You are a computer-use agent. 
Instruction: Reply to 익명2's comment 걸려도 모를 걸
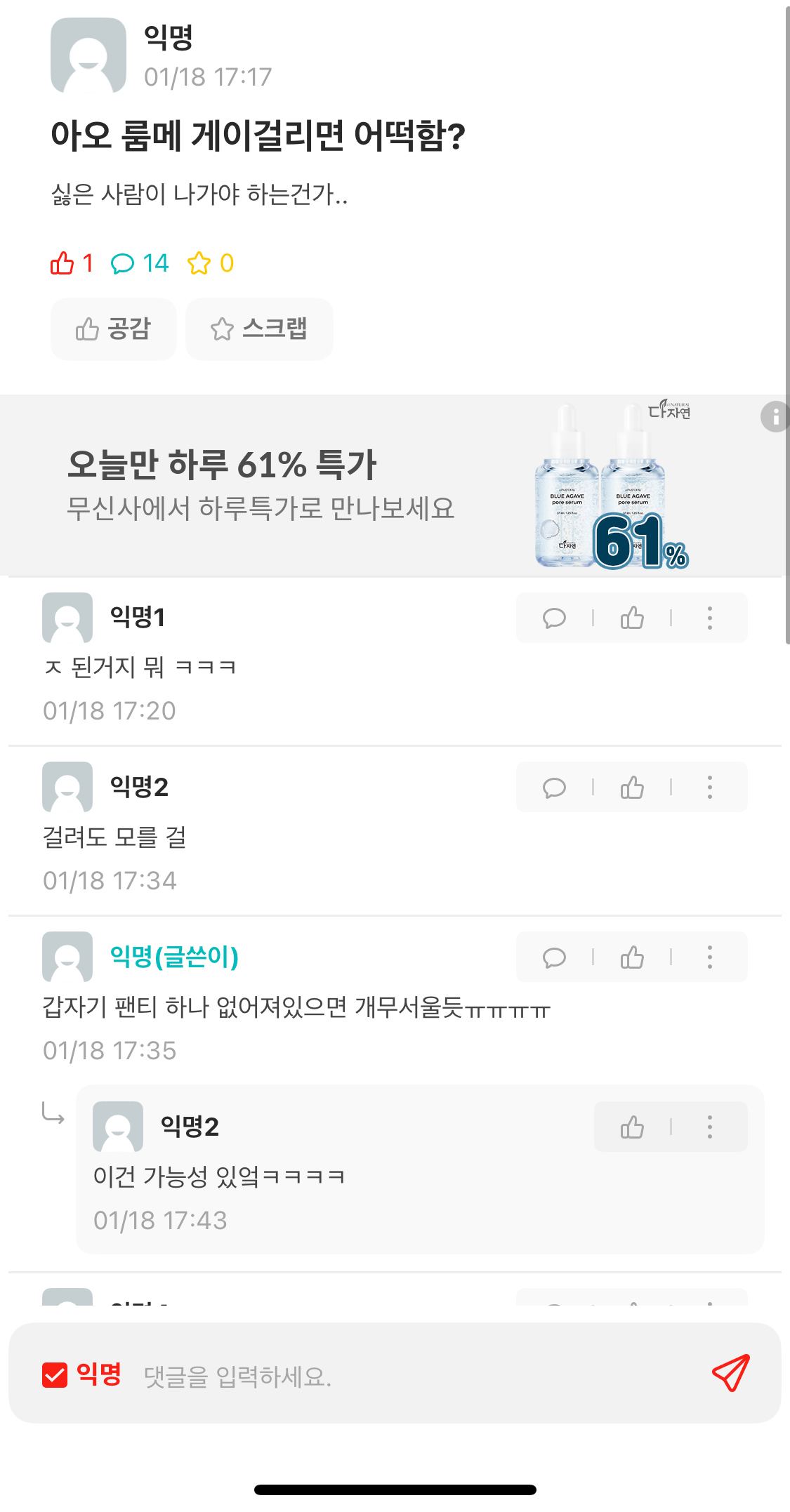(x=554, y=788)
